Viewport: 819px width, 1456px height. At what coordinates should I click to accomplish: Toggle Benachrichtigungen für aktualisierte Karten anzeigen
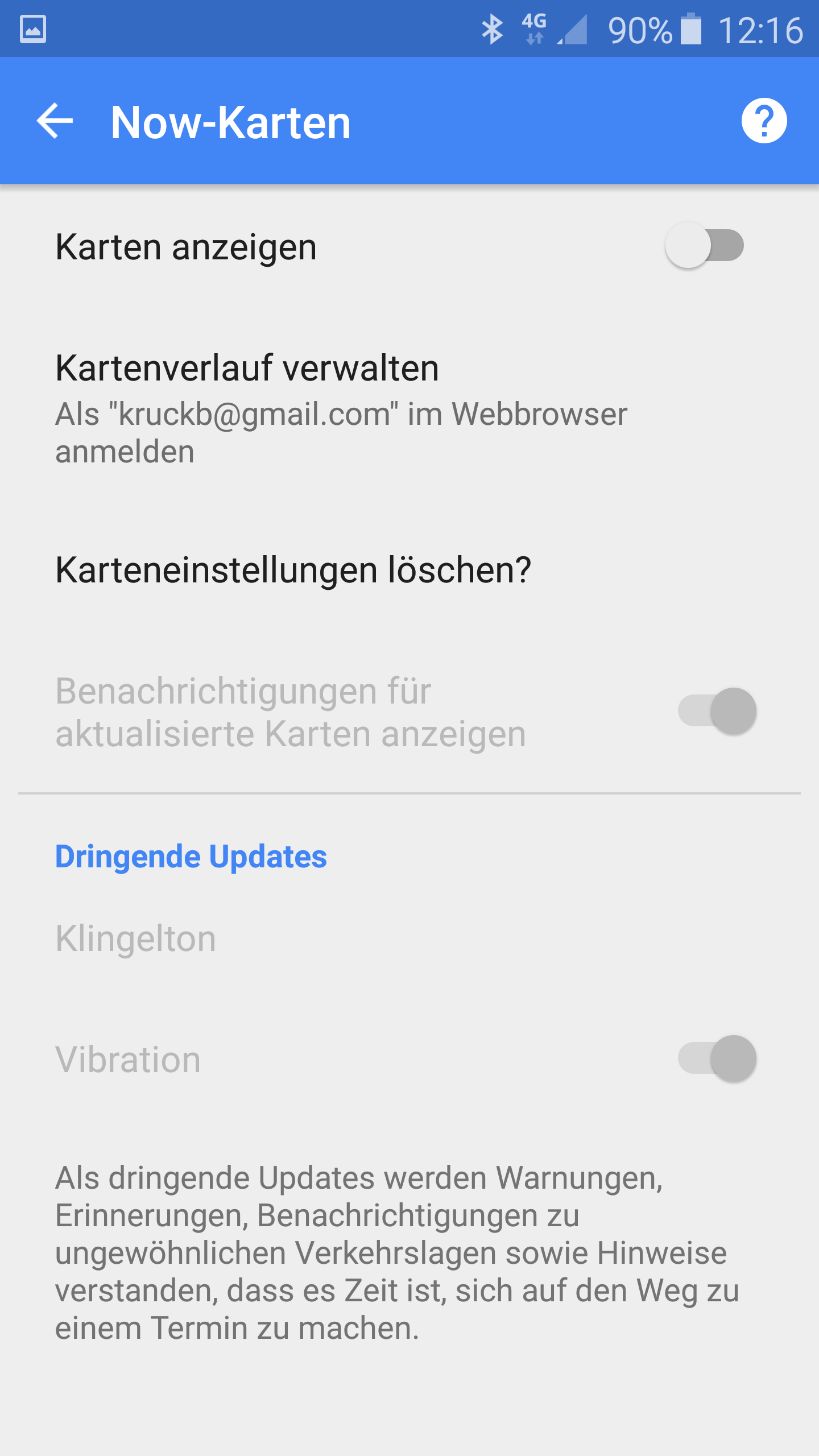(717, 711)
